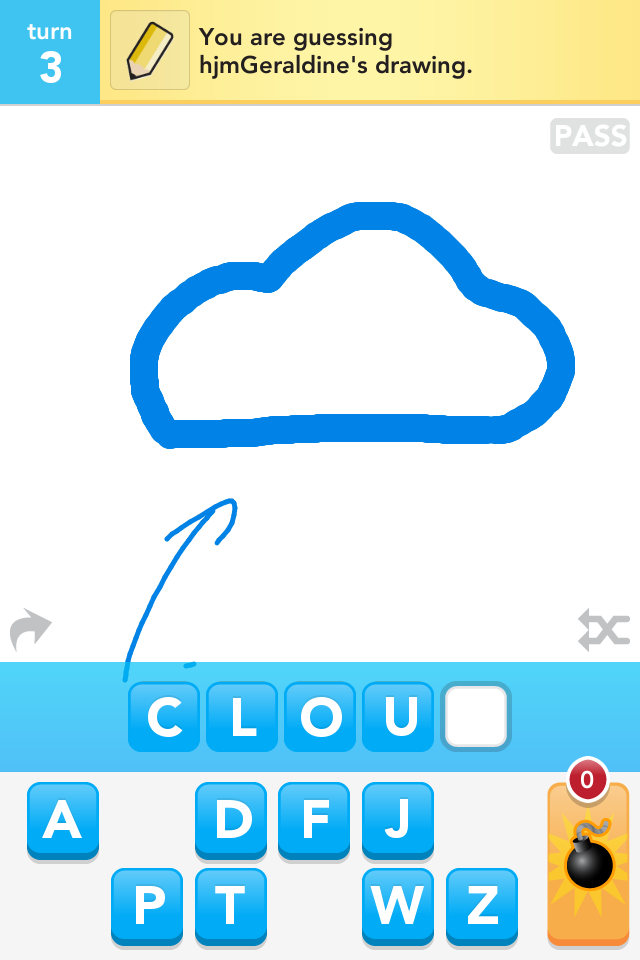Shuffle the letter tiles
This screenshot has height=960, width=640.
pyautogui.click(x=604, y=631)
